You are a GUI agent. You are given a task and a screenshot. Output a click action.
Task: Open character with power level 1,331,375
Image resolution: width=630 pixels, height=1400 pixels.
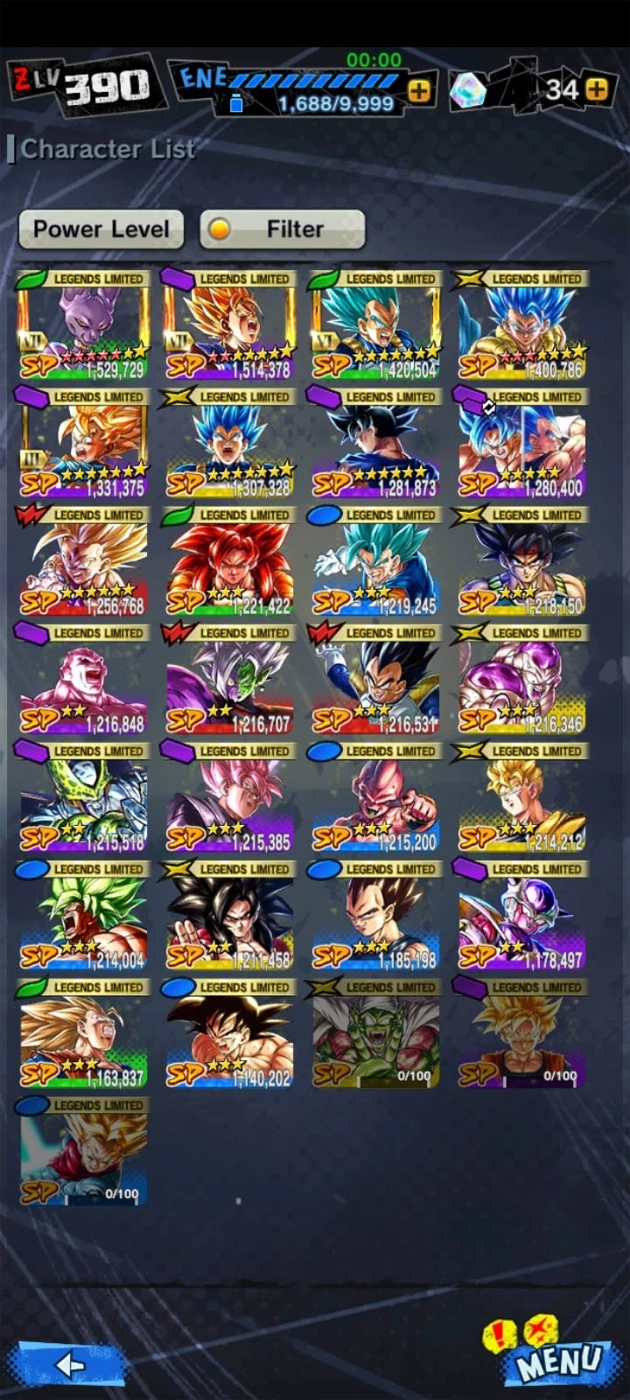(83, 443)
